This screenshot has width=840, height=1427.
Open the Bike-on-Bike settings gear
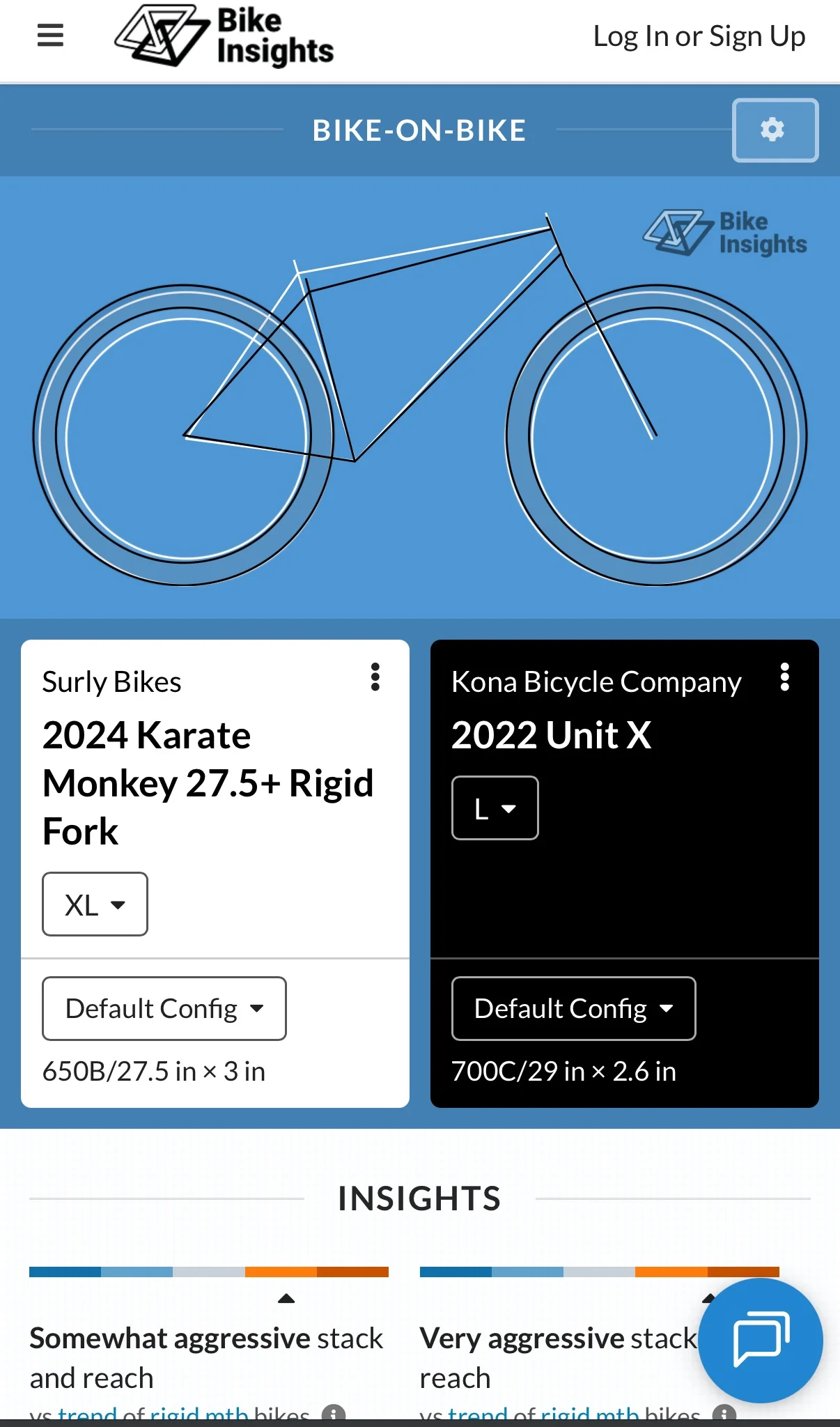pos(775,130)
